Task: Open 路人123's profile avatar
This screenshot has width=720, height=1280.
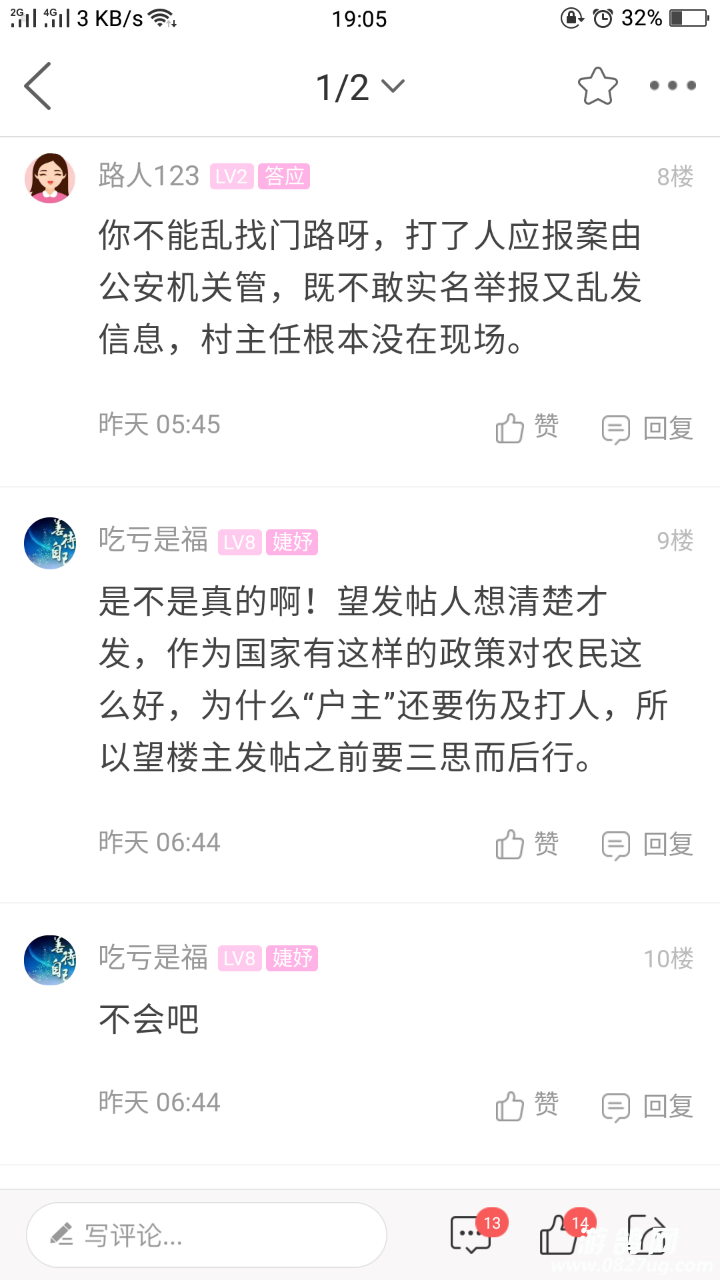Action: point(49,178)
